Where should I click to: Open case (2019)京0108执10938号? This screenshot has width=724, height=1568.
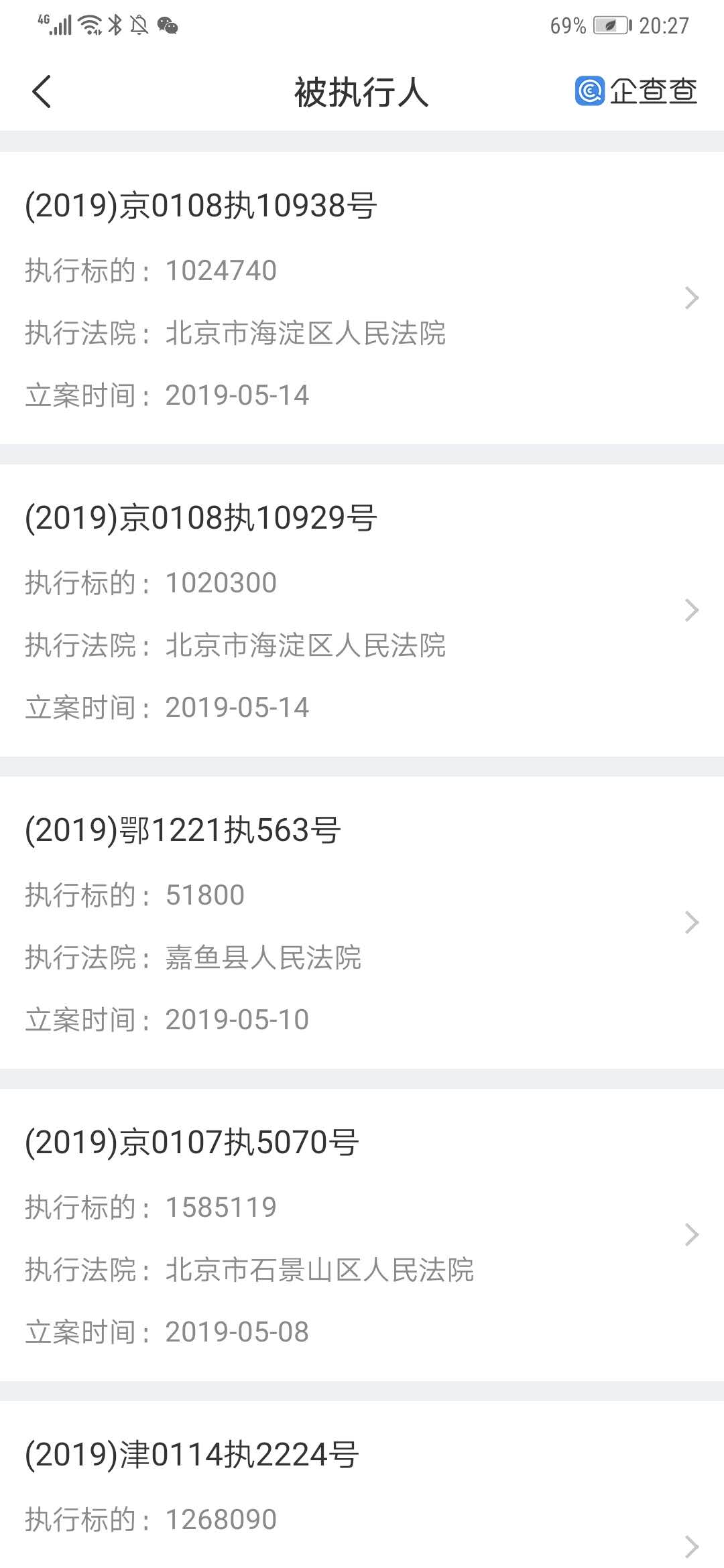point(362,298)
